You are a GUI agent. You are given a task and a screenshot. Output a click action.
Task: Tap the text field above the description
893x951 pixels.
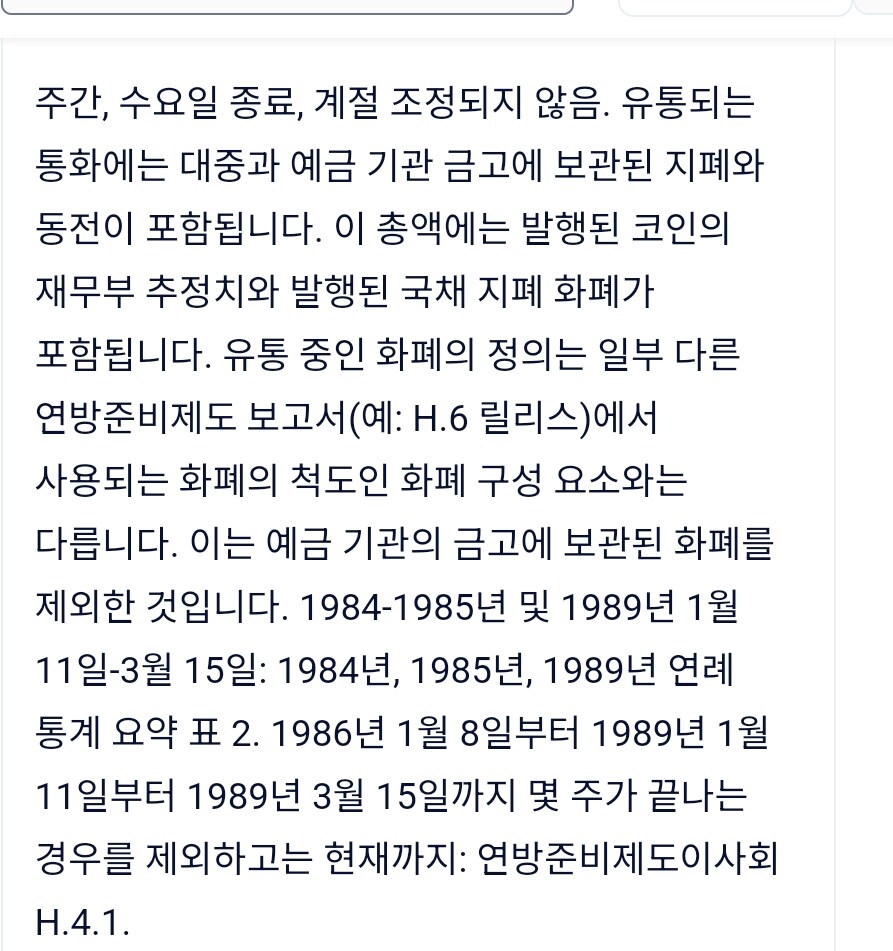287,5
